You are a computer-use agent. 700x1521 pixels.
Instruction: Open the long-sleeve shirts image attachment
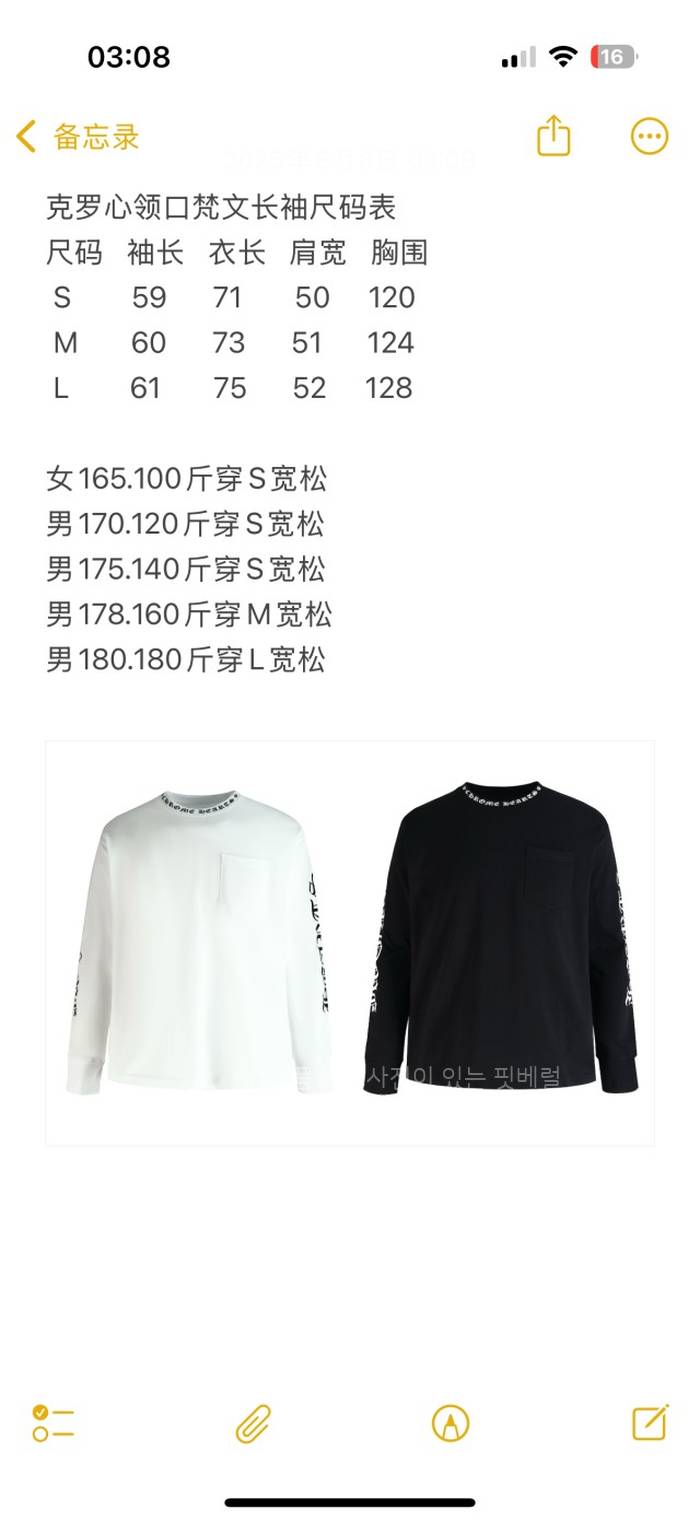[350, 942]
